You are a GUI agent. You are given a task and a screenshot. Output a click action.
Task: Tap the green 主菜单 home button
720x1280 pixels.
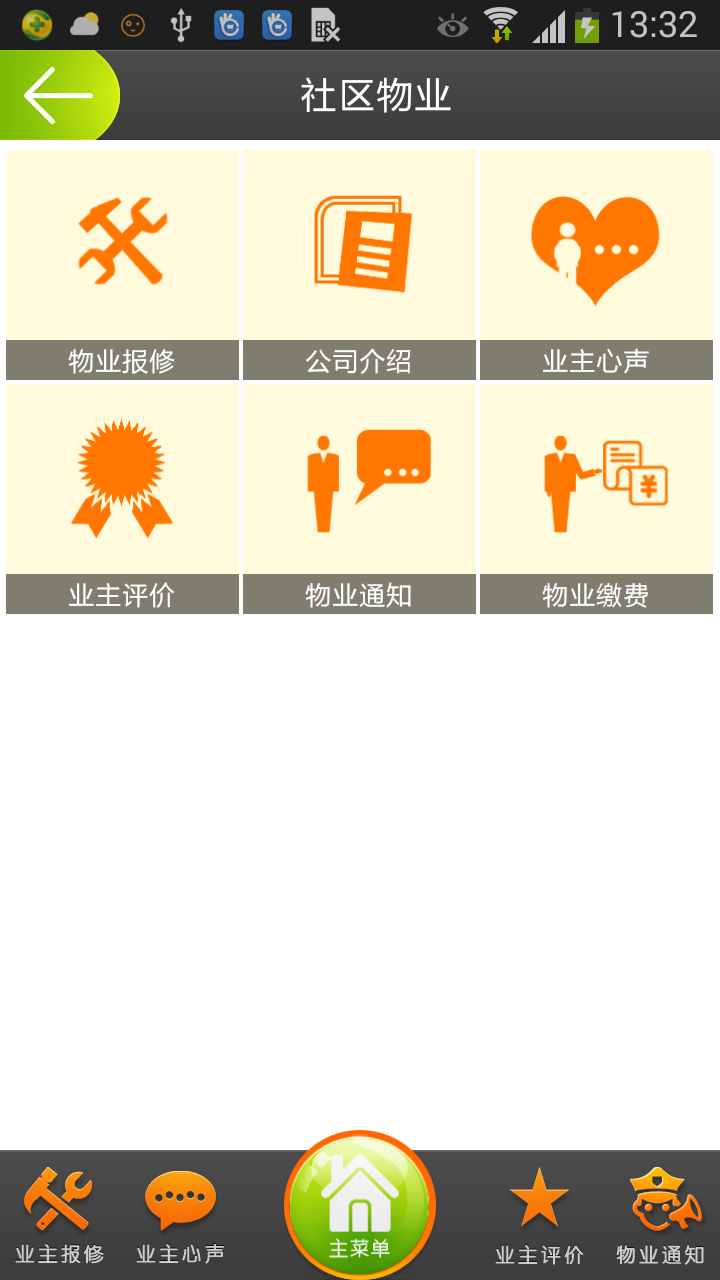[360, 1207]
